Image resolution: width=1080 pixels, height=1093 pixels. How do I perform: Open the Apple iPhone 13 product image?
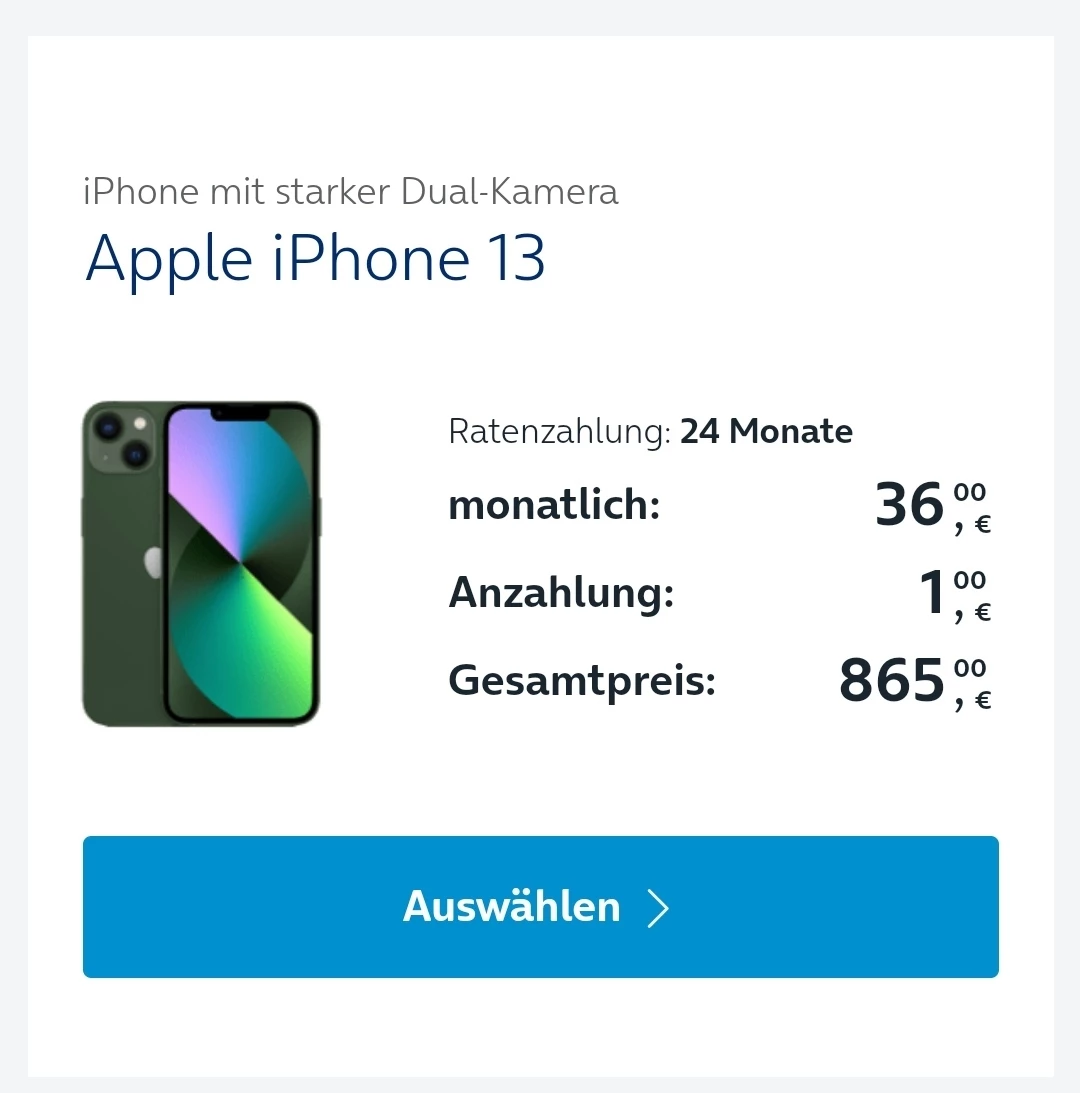pos(201,564)
